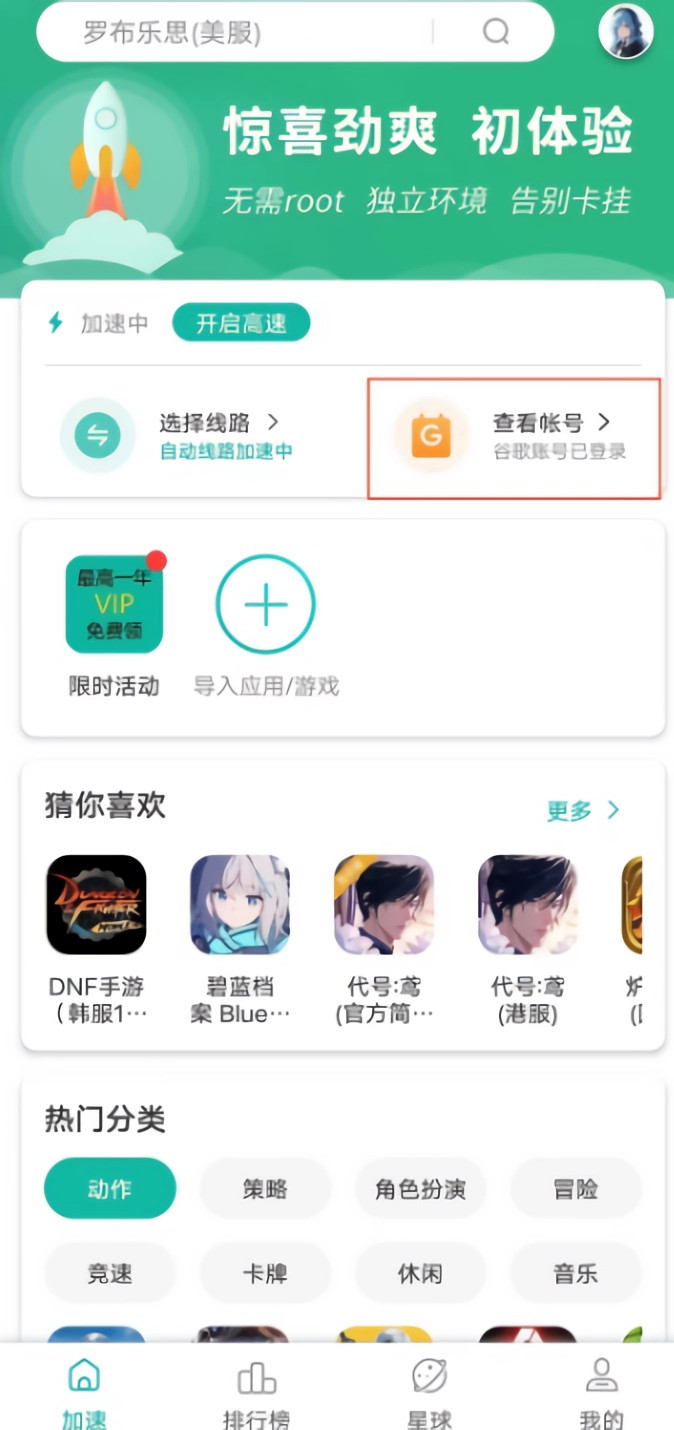The height and width of the screenshot is (1430, 674).
Task: Open the profile avatar
Action: click(626, 30)
